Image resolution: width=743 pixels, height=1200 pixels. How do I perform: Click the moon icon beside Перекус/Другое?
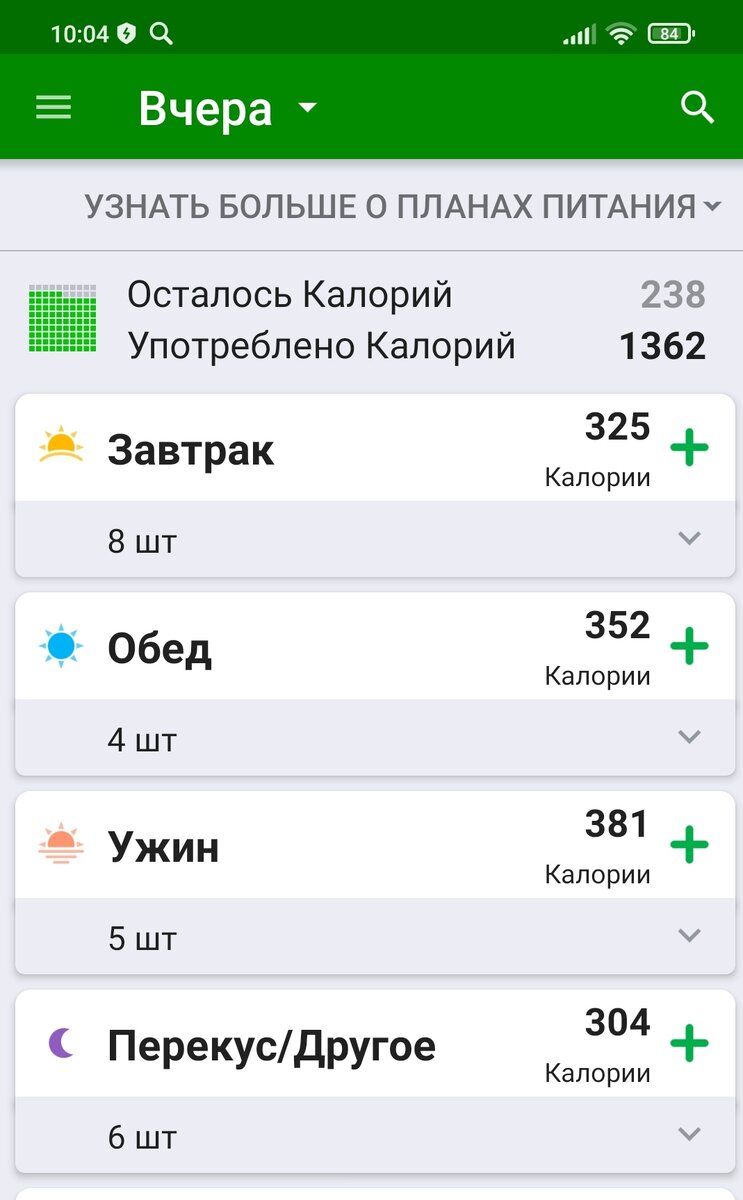60,1043
